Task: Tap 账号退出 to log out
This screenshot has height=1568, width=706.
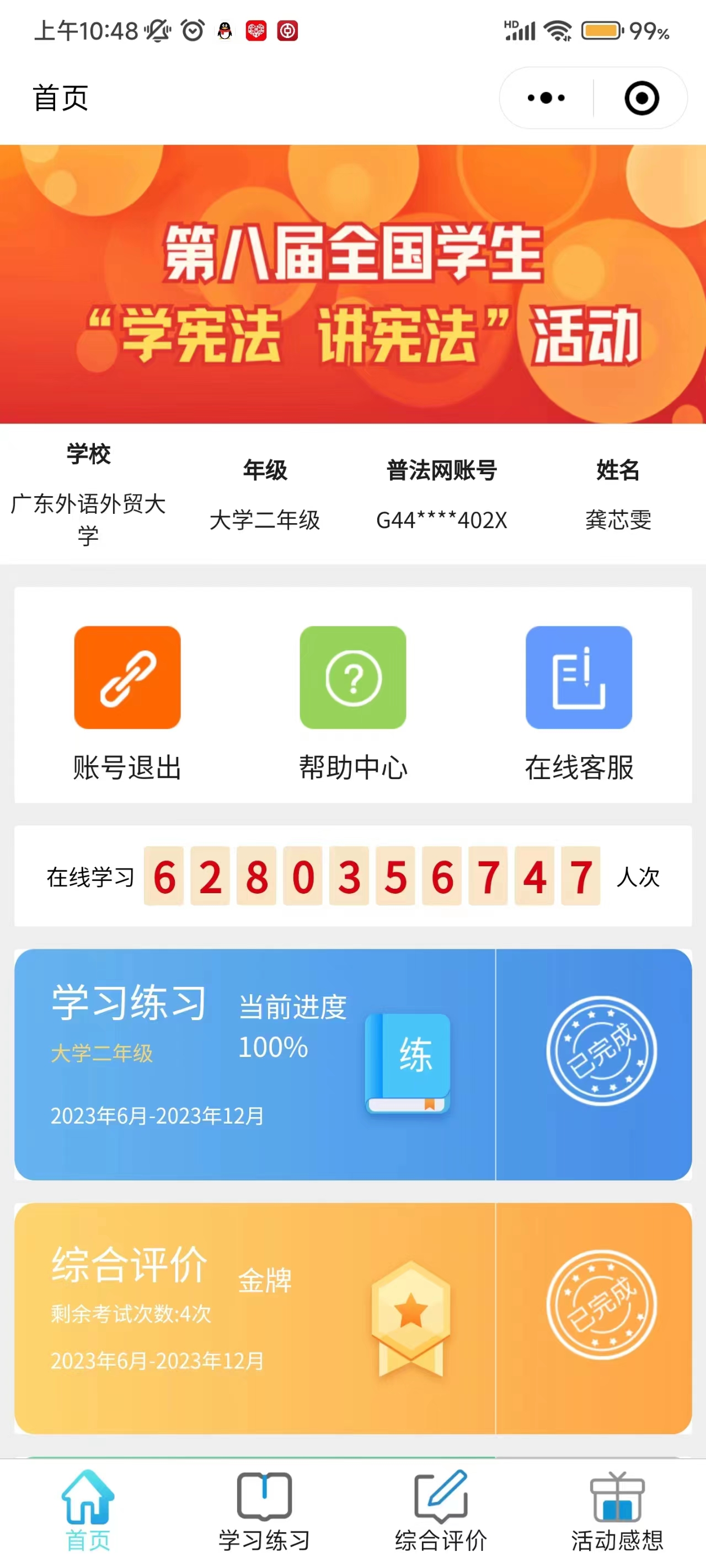Action: (x=127, y=703)
